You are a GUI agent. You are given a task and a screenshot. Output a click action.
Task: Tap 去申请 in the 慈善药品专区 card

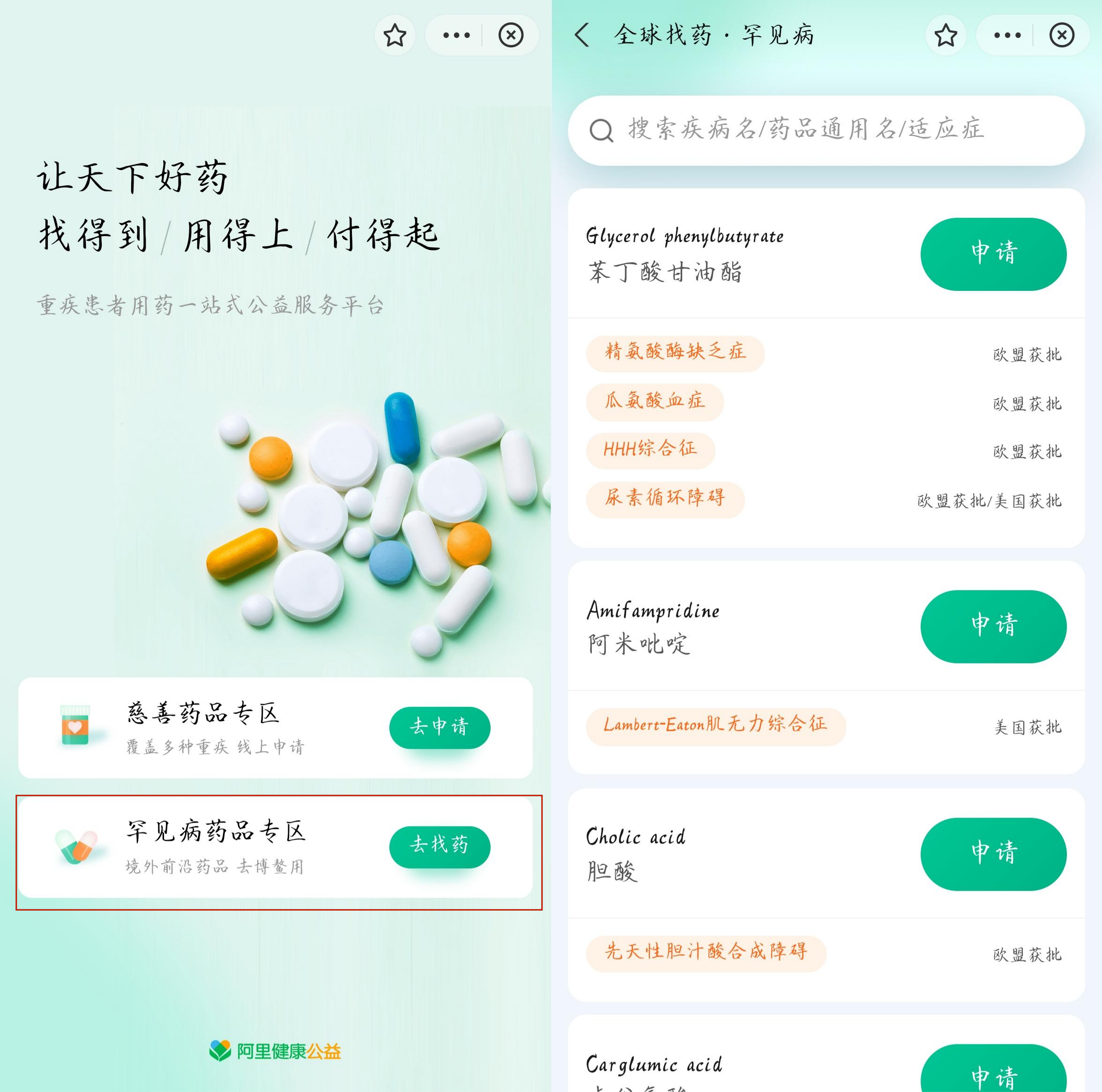(x=439, y=727)
